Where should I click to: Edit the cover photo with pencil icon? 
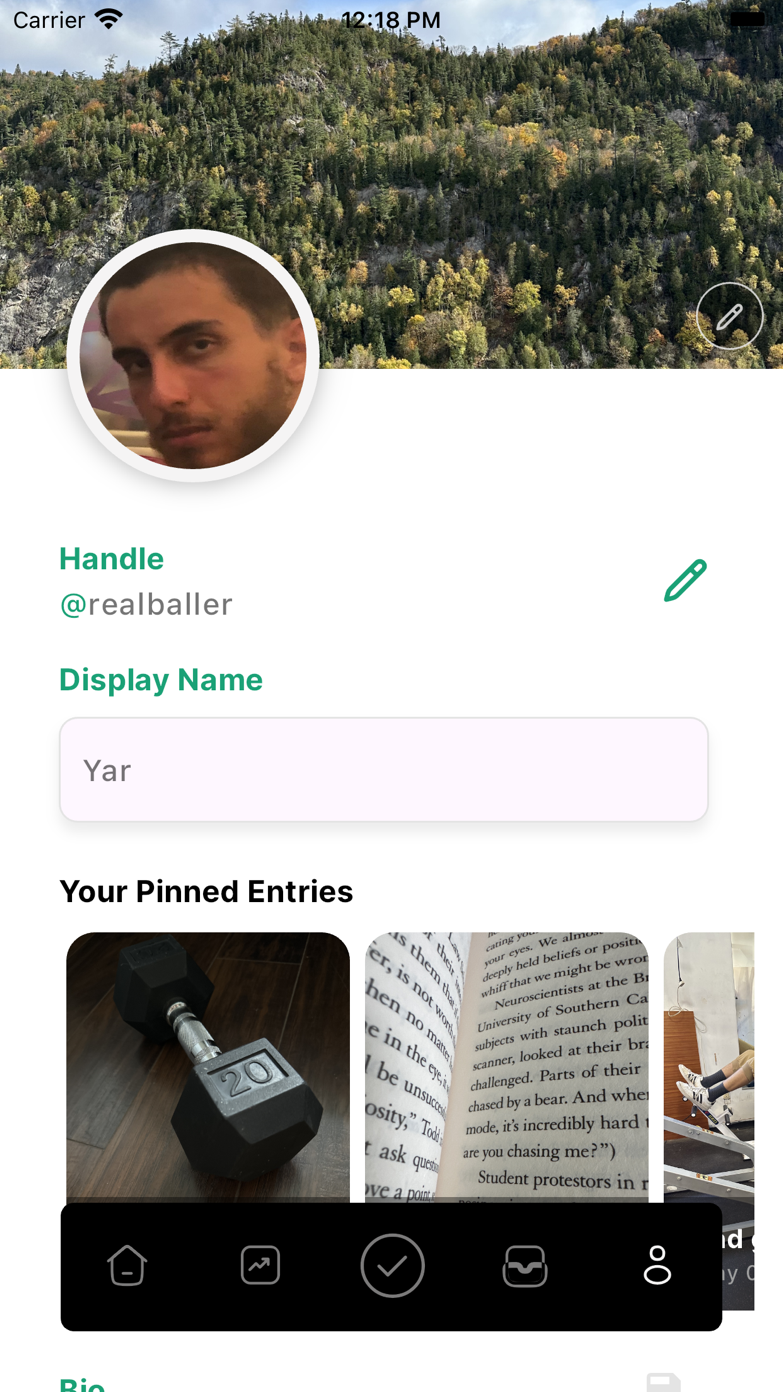[730, 317]
